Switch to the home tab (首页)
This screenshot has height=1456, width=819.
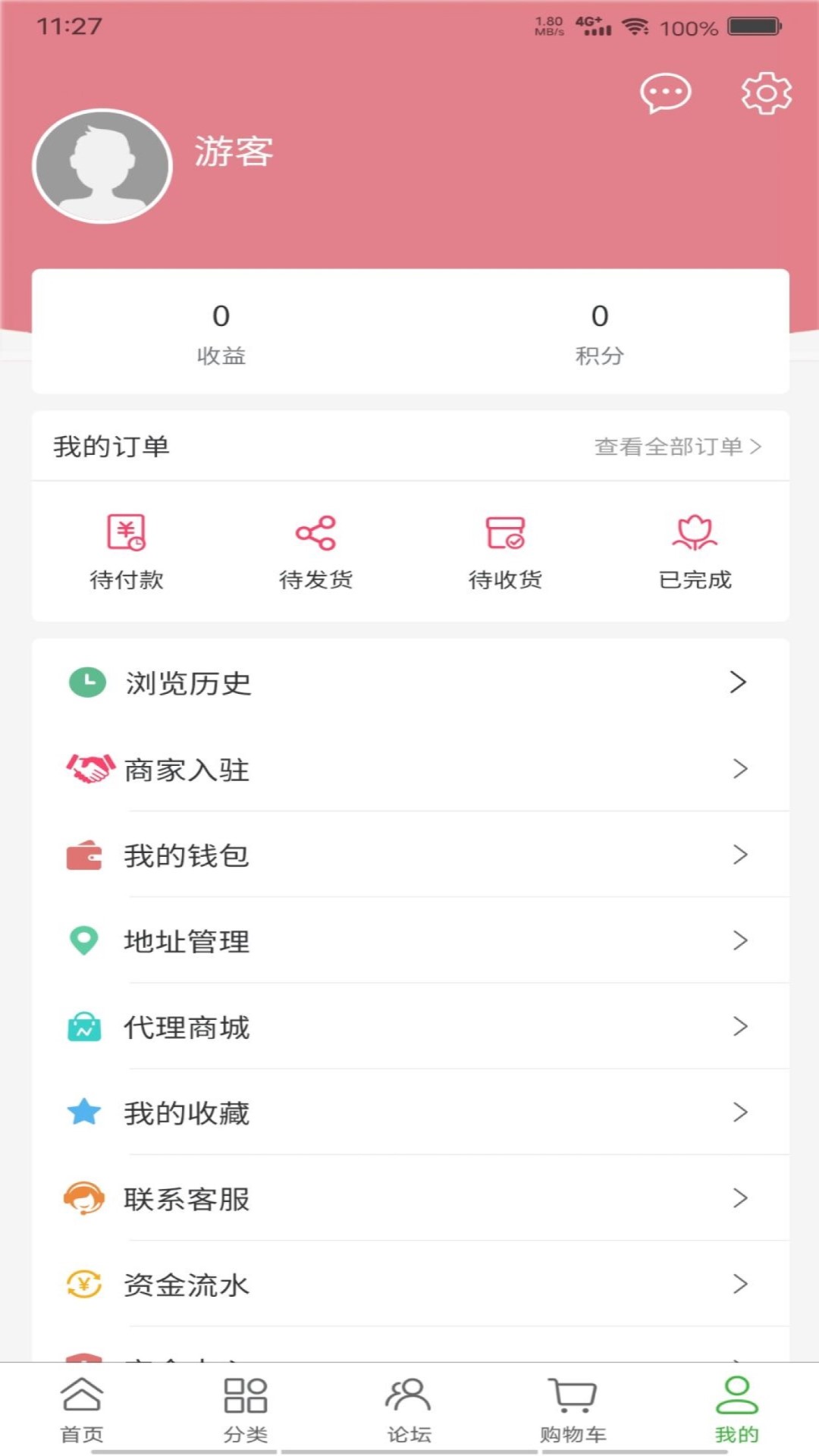82,1409
